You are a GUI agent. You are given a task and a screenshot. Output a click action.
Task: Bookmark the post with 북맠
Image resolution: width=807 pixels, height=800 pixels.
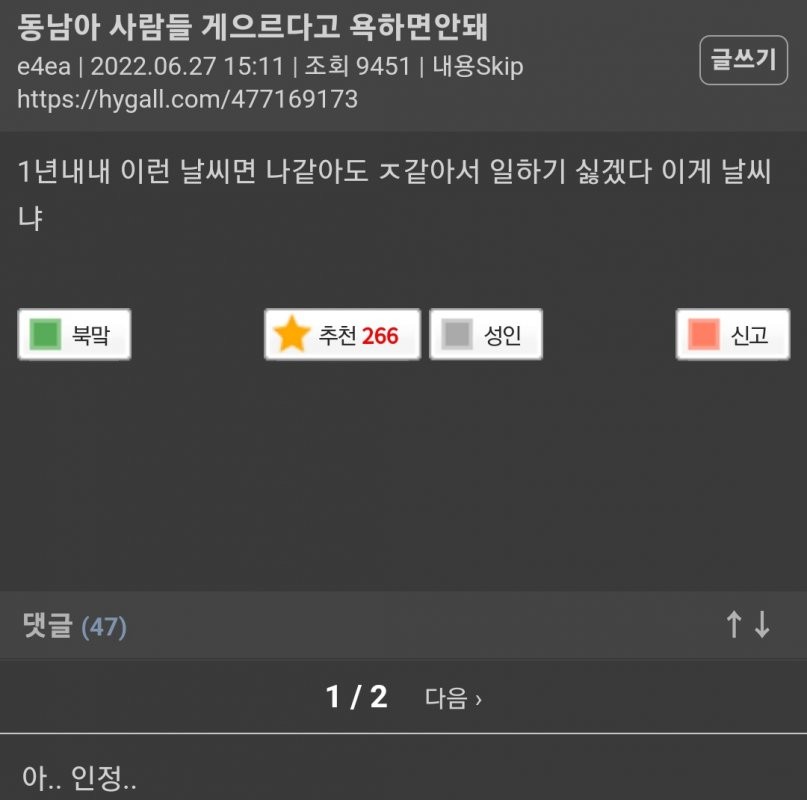74,335
